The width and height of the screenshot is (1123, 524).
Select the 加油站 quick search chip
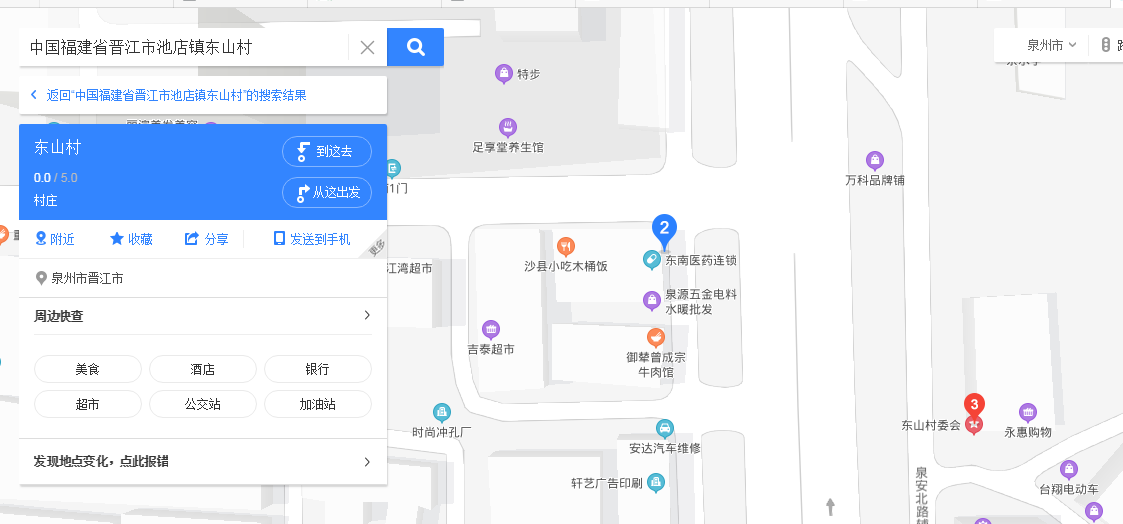[317, 405]
